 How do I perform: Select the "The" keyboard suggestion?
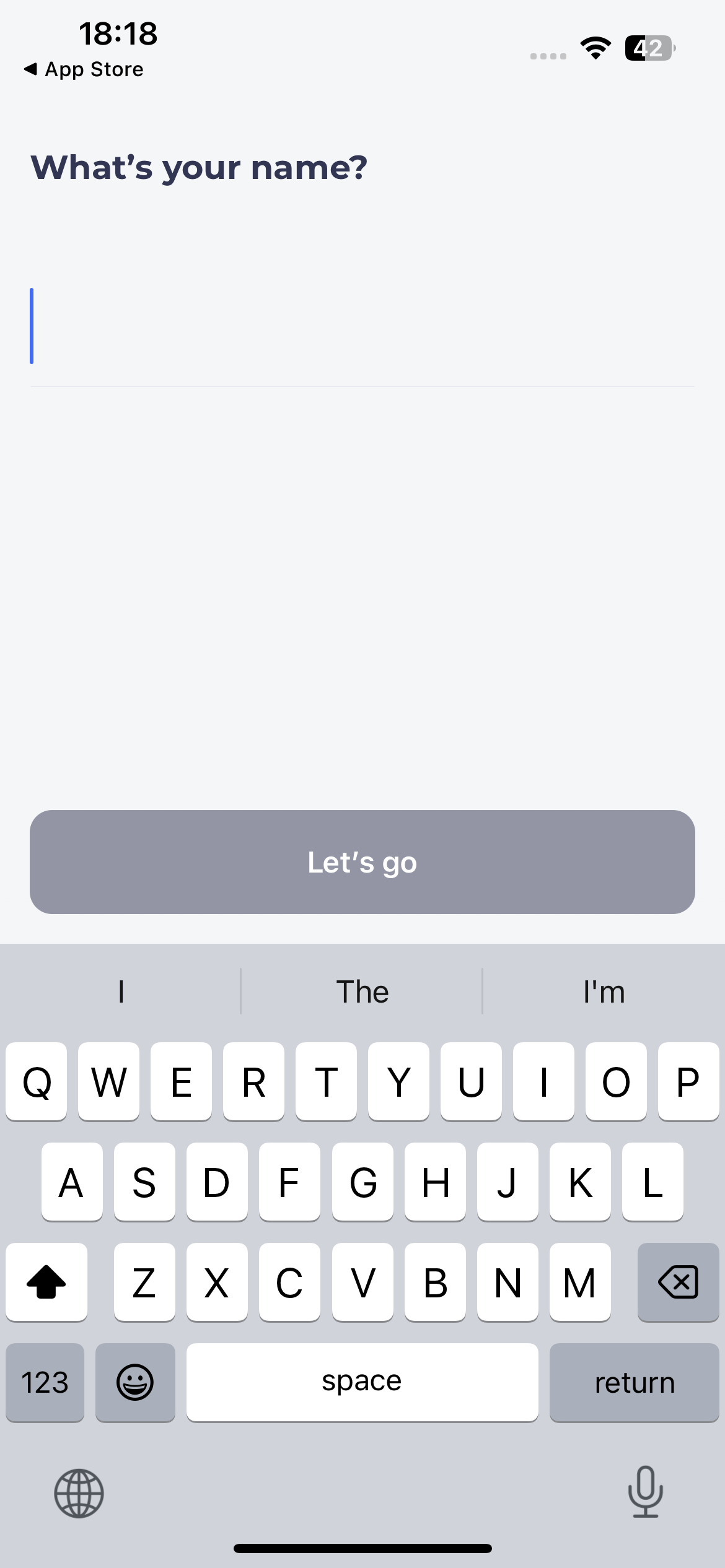pyautogui.click(x=362, y=991)
